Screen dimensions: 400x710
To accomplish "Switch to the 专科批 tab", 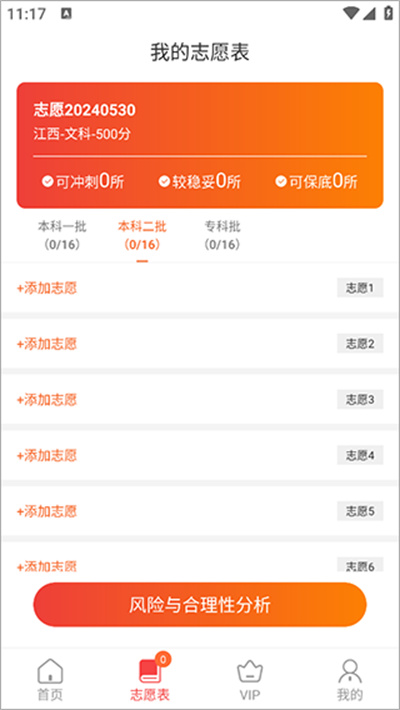I will (222, 235).
